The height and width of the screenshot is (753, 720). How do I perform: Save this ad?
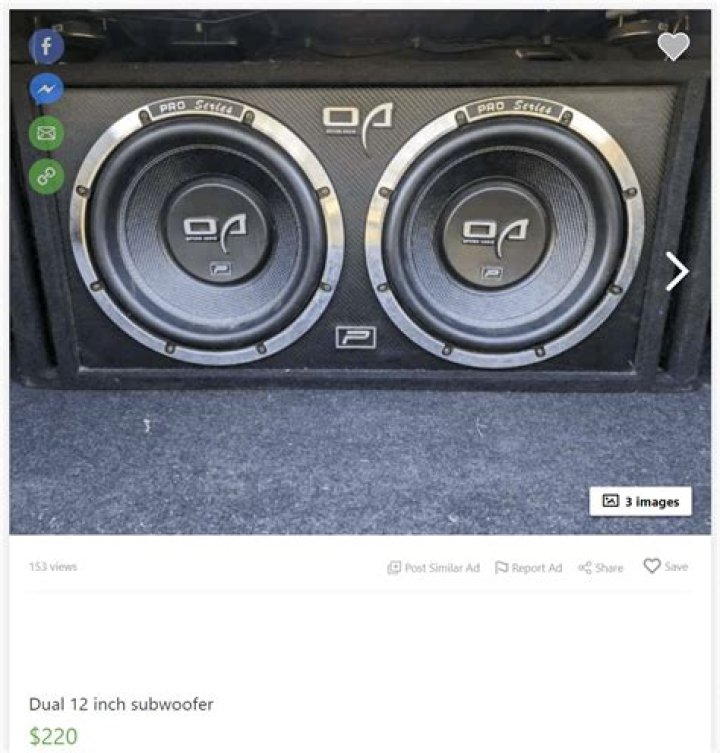(x=665, y=566)
